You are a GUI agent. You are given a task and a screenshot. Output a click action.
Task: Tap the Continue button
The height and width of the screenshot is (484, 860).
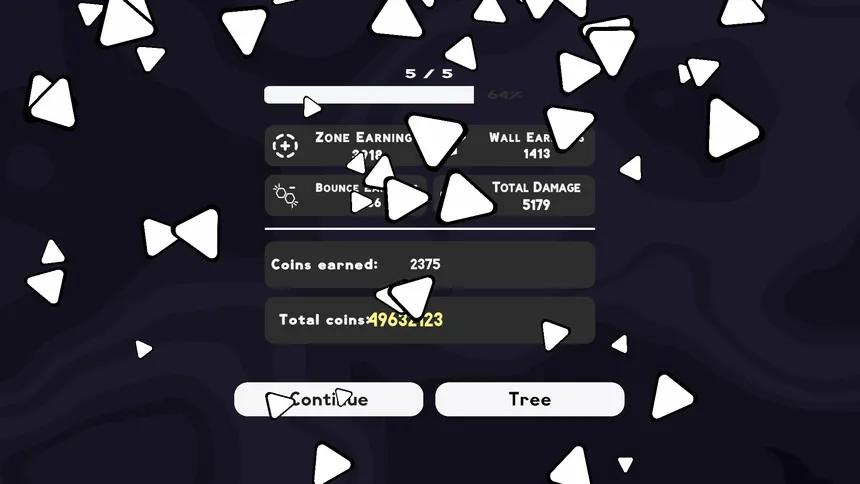click(x=329, y=399)
